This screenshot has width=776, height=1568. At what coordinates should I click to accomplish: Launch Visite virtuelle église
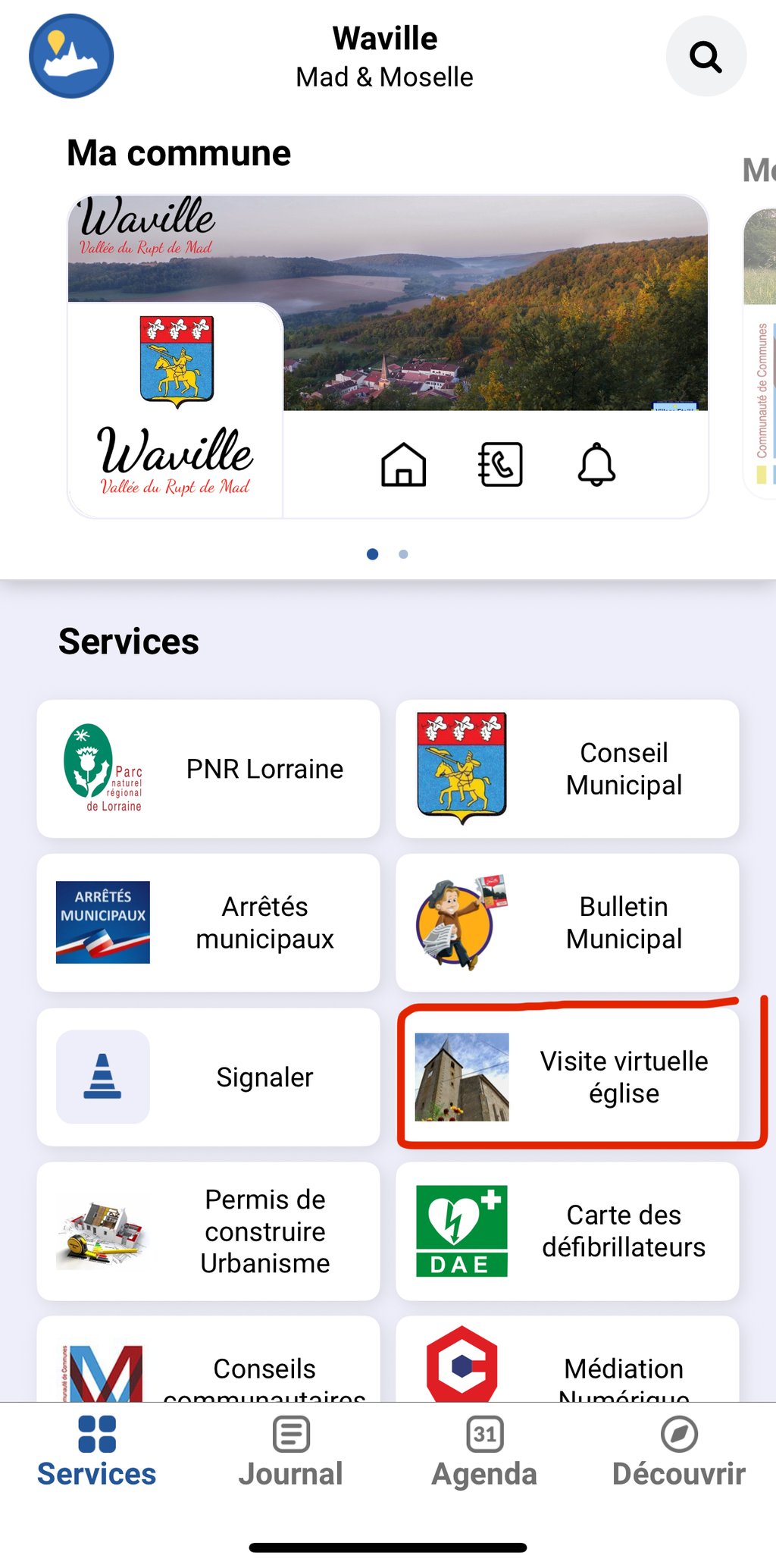(x=567, y=1077)
